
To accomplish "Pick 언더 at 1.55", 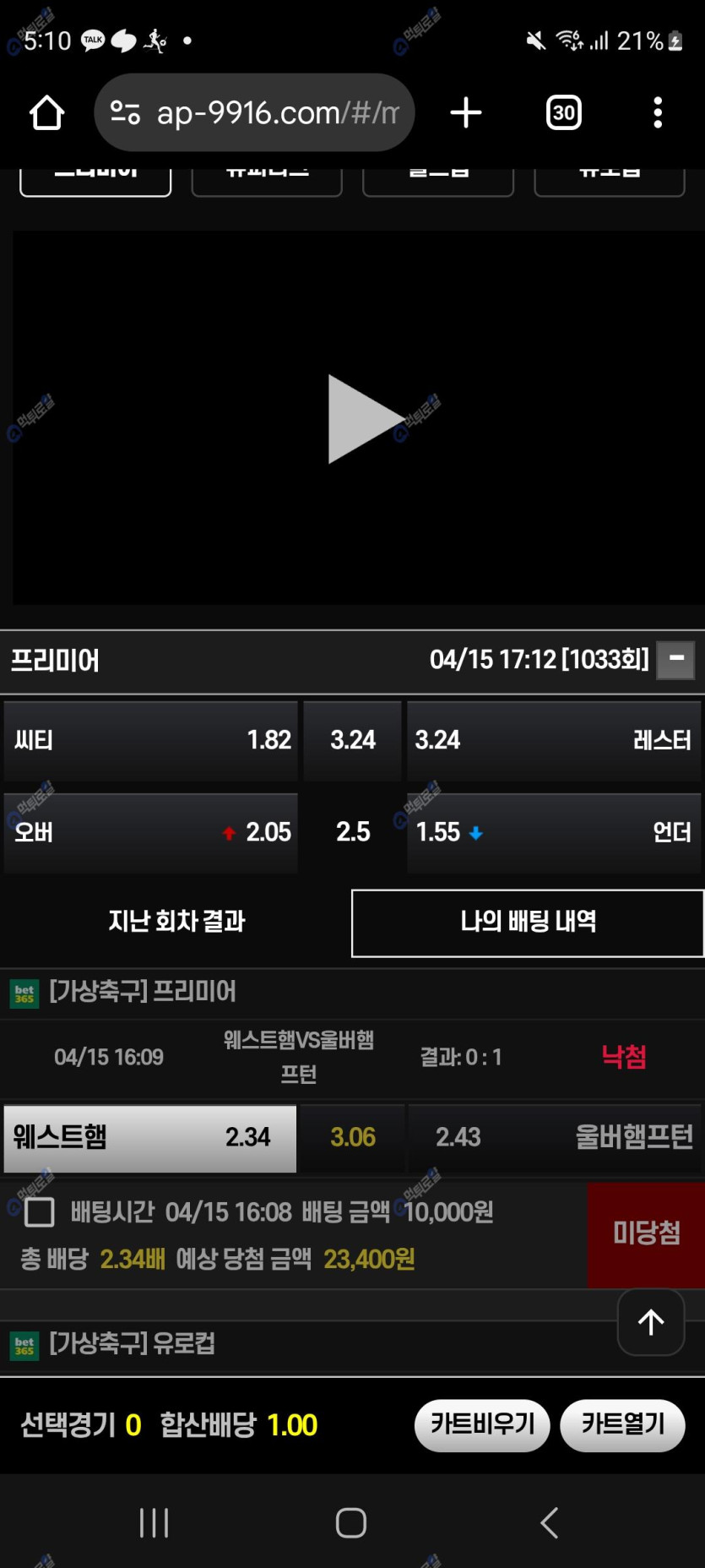I will (x=554, y=832).
